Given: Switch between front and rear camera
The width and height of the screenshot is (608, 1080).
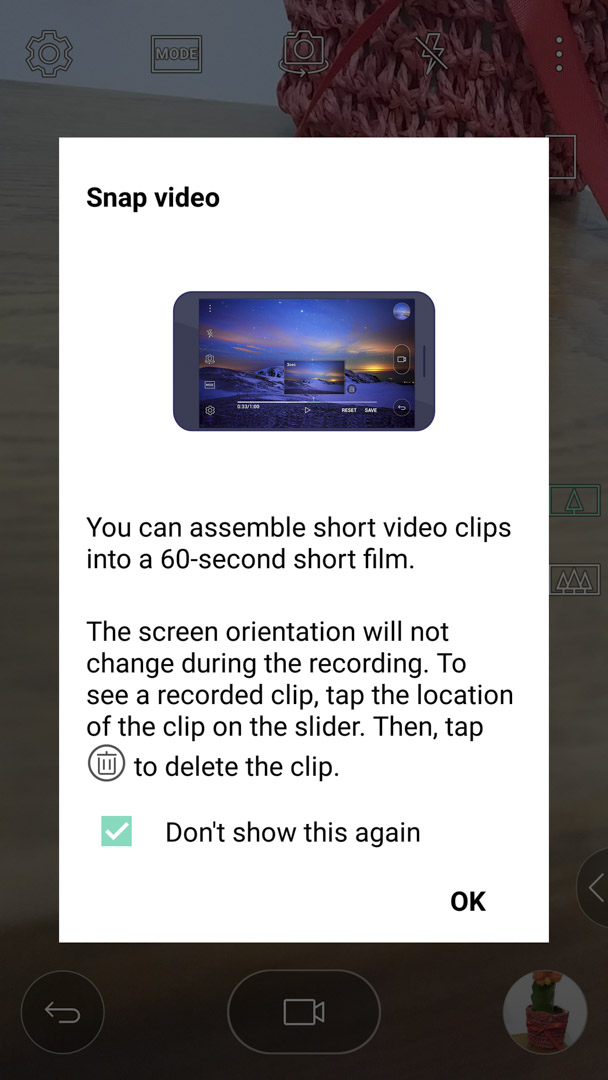Looking at the screenshot, I should [x=304, y=52].
